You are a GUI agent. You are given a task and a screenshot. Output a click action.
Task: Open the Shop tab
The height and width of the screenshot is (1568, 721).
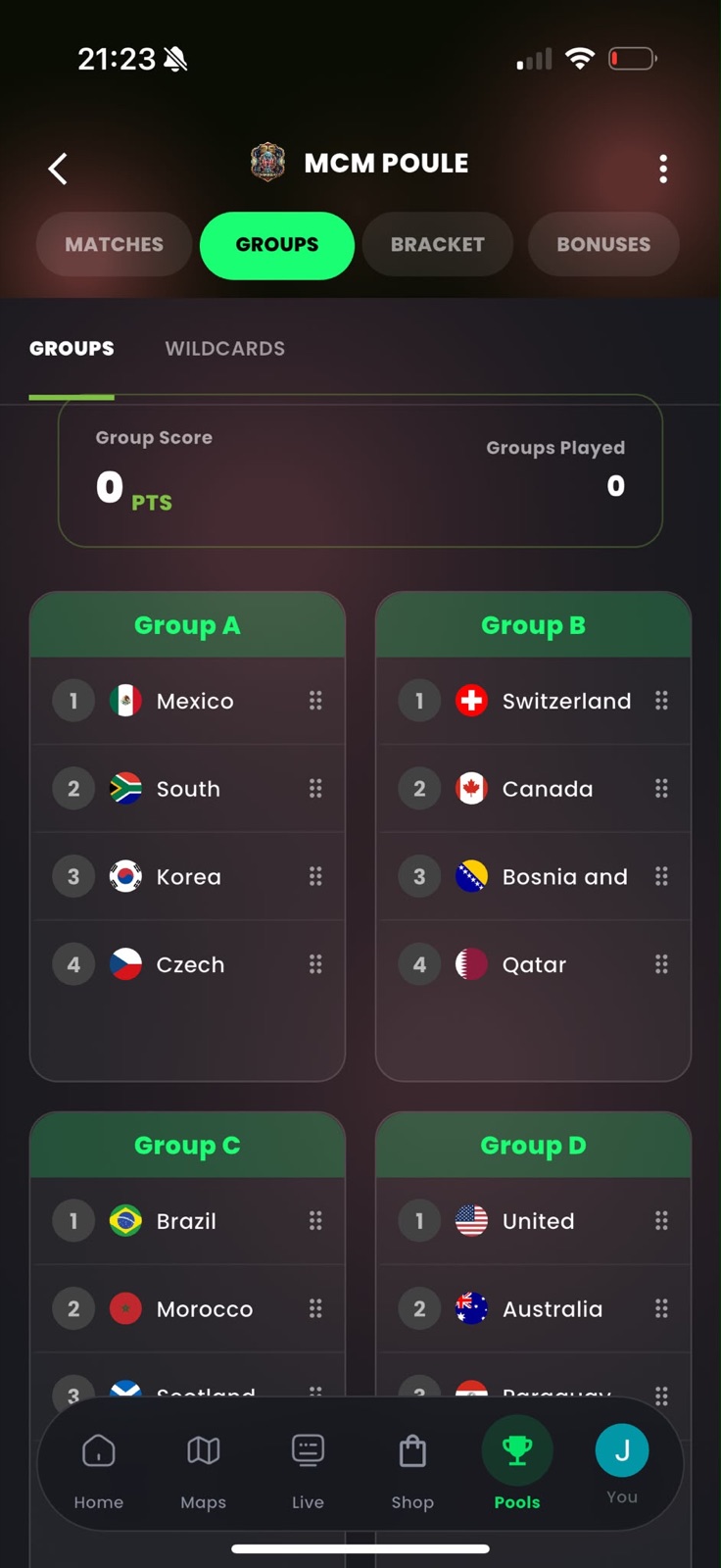(412, 1467)
